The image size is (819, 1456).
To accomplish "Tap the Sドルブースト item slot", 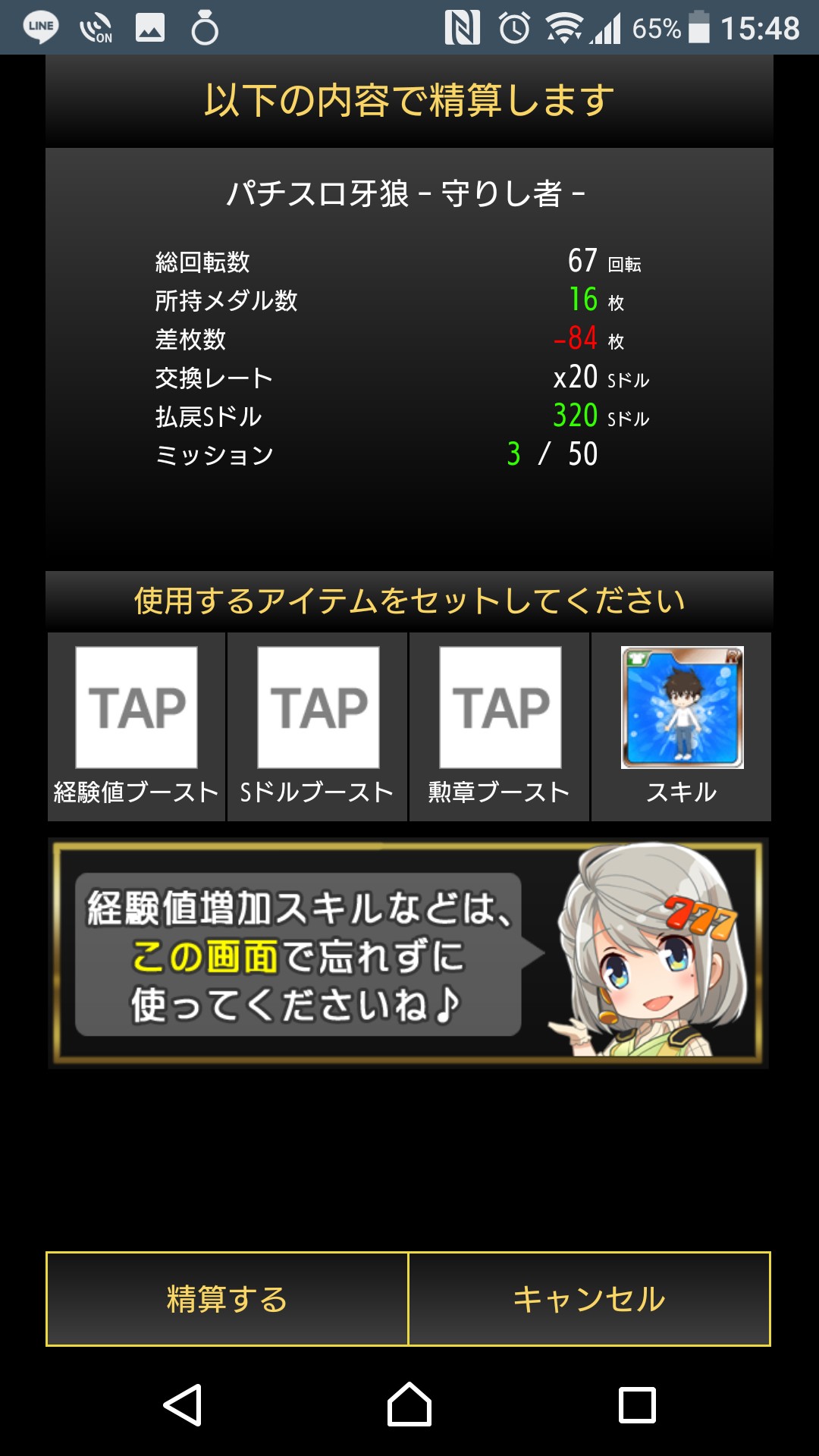I will (x=318, y=708).
